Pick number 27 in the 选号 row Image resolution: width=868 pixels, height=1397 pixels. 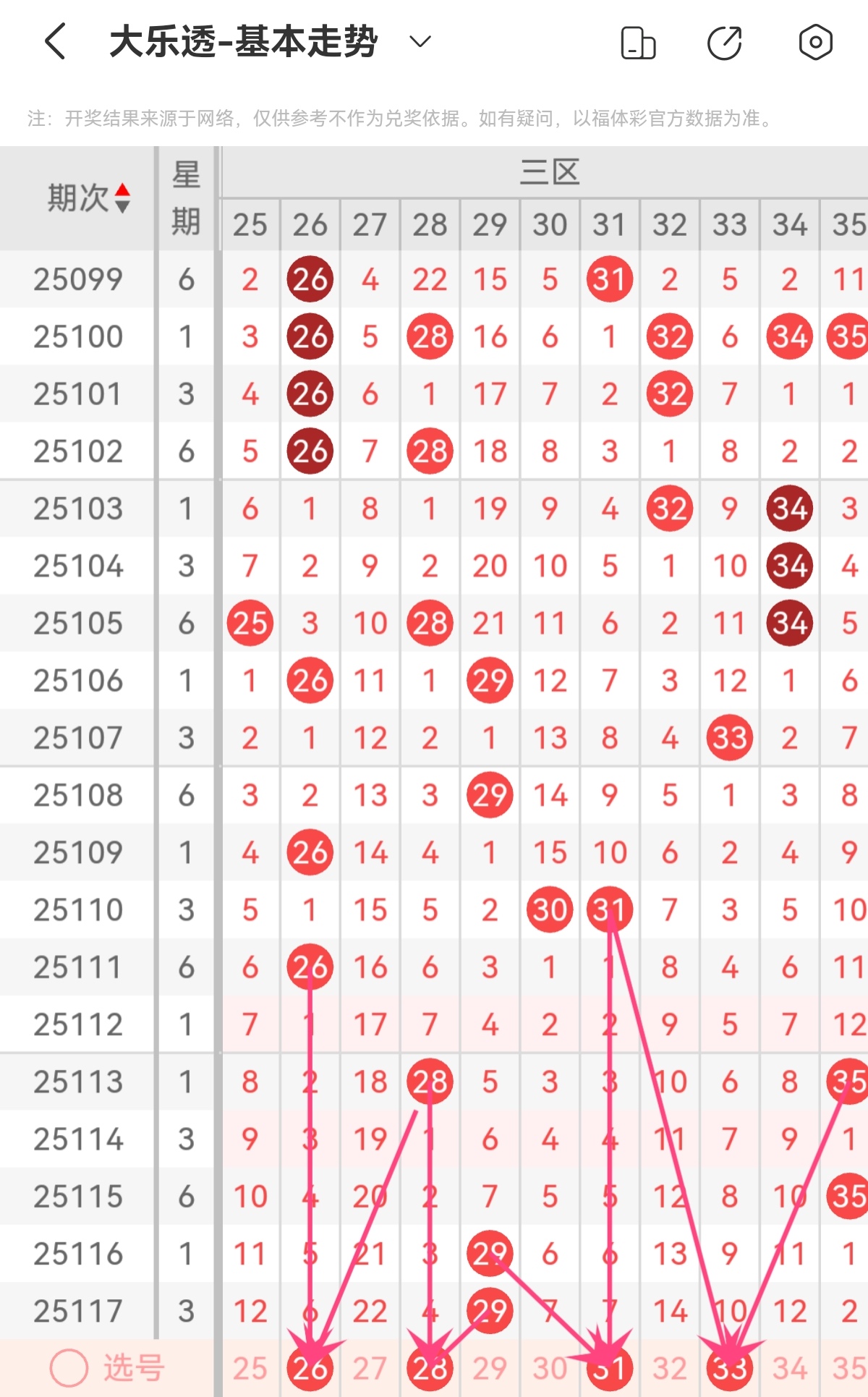pos(370,1368)
